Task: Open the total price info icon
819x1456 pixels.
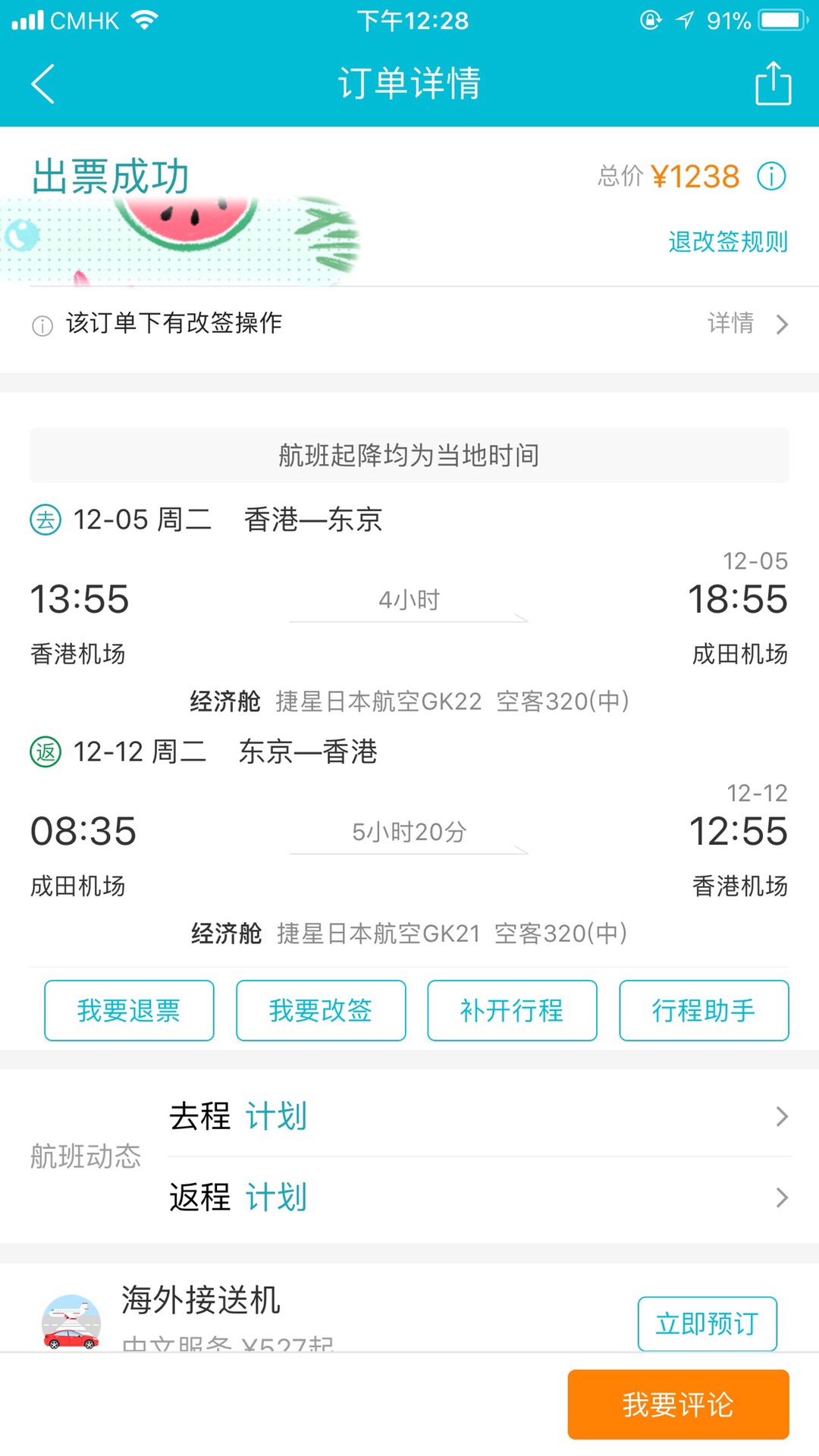Action: (771, 177)
